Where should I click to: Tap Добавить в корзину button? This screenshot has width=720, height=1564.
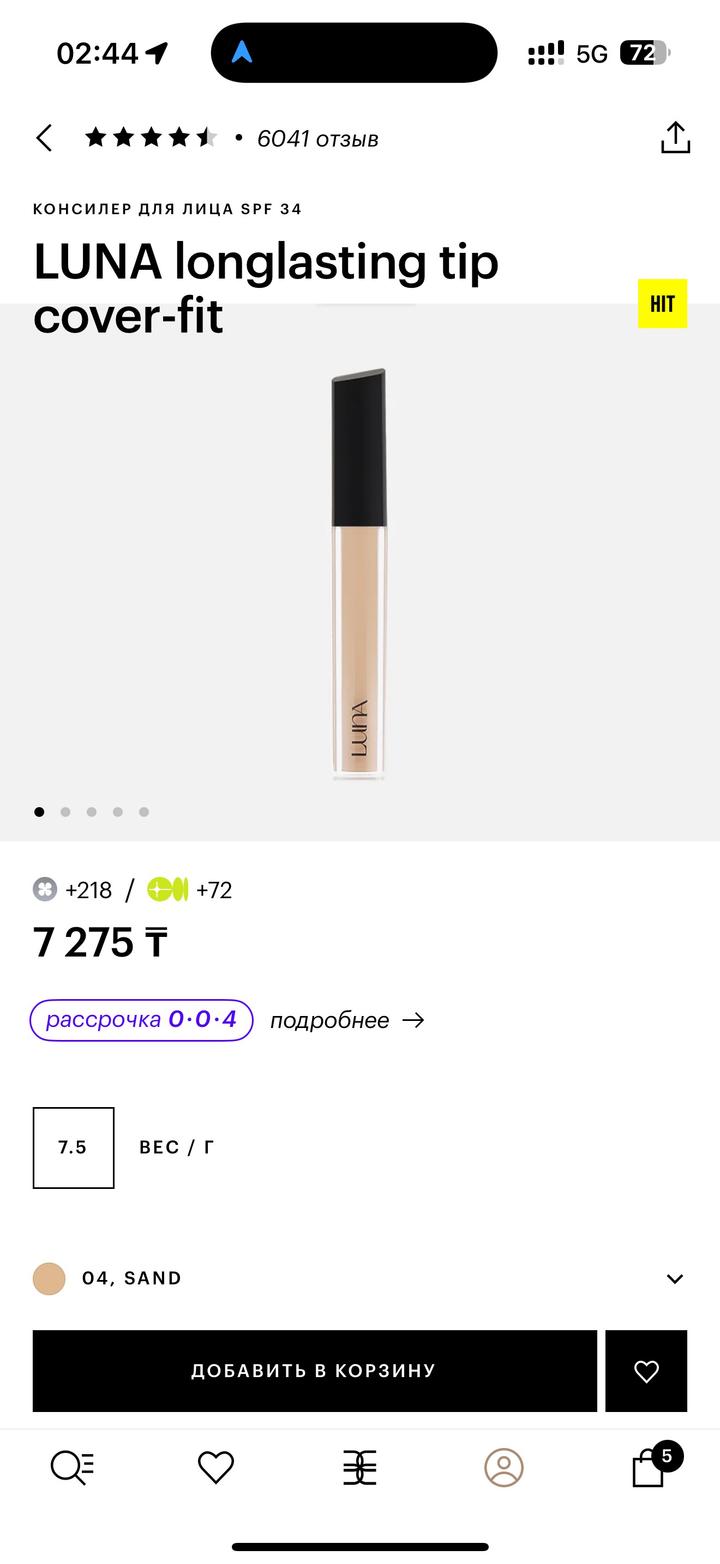pos(315,1371)
